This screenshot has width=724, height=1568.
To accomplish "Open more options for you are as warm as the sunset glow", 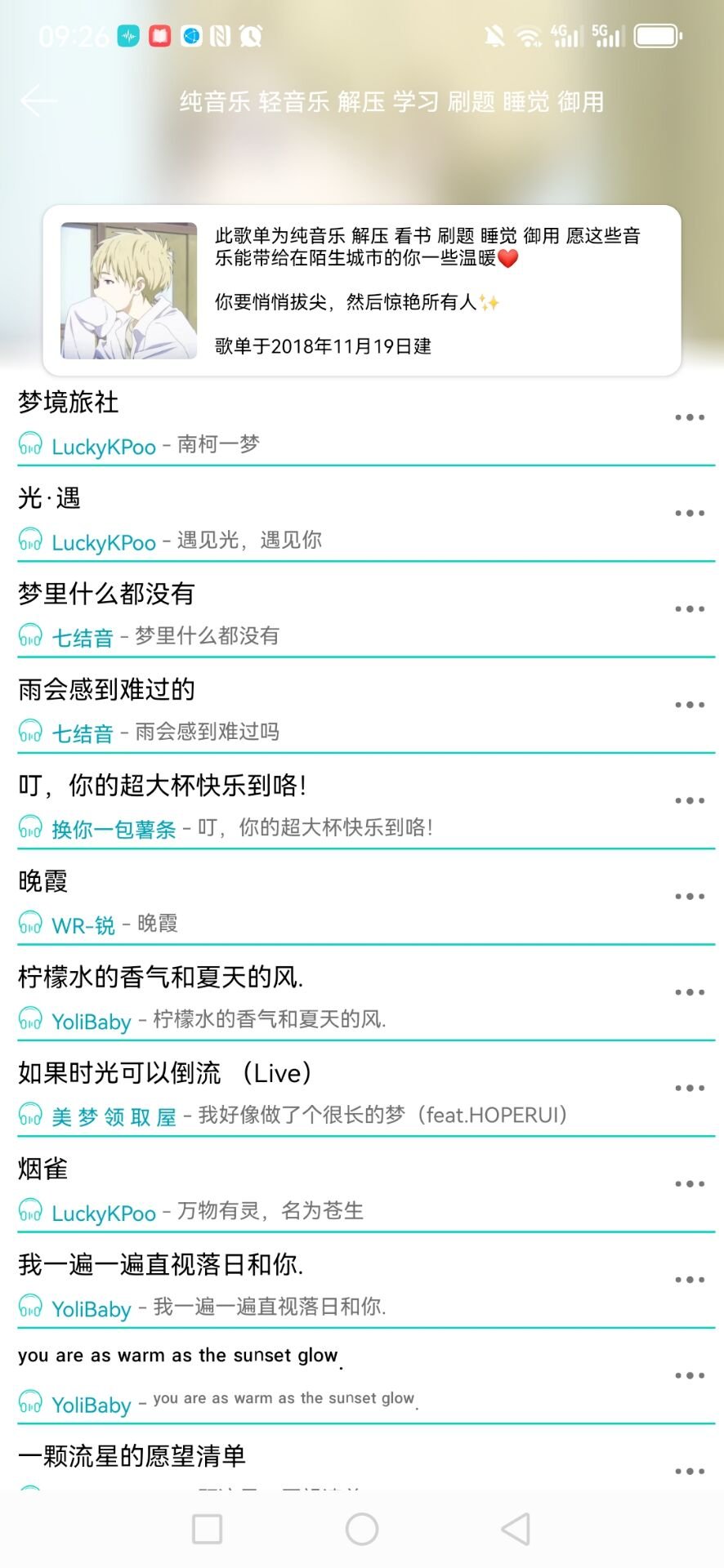I will [689, 1376].
